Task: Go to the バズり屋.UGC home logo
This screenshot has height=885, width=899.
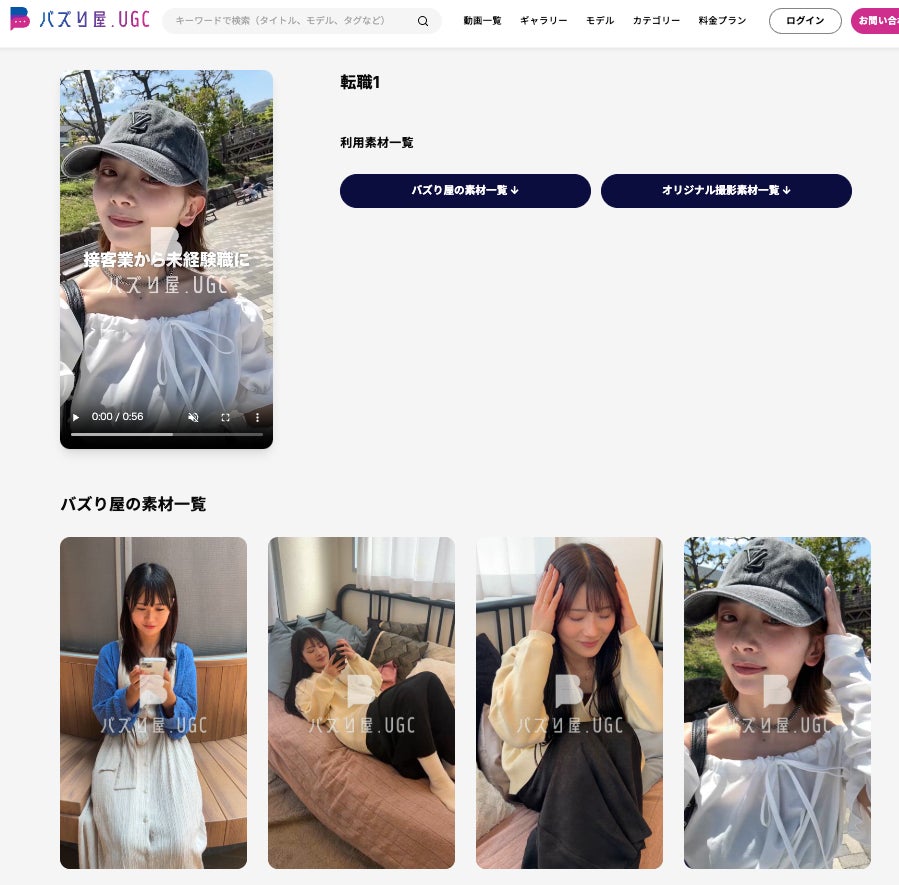Action: tap(80, 20)
